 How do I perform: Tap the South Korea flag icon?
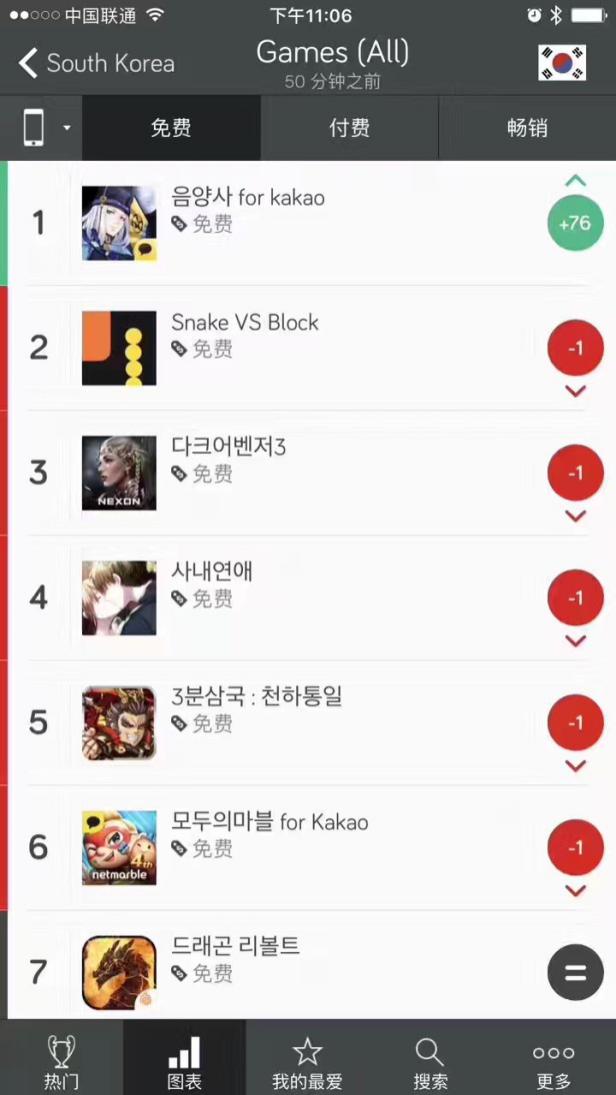click(x=561, y=63)
